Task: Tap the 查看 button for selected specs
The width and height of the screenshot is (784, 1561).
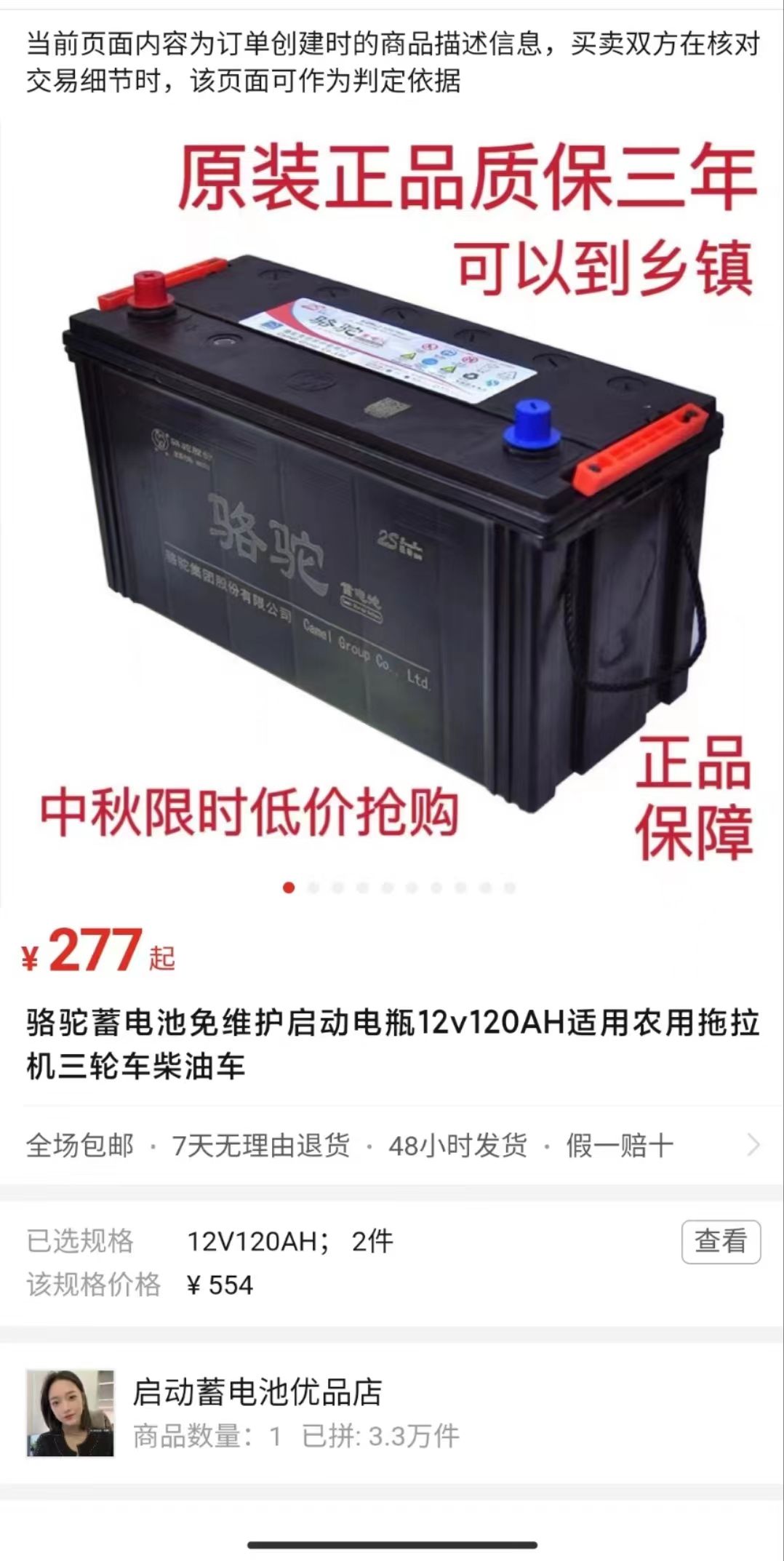Action: (720, 1242)
